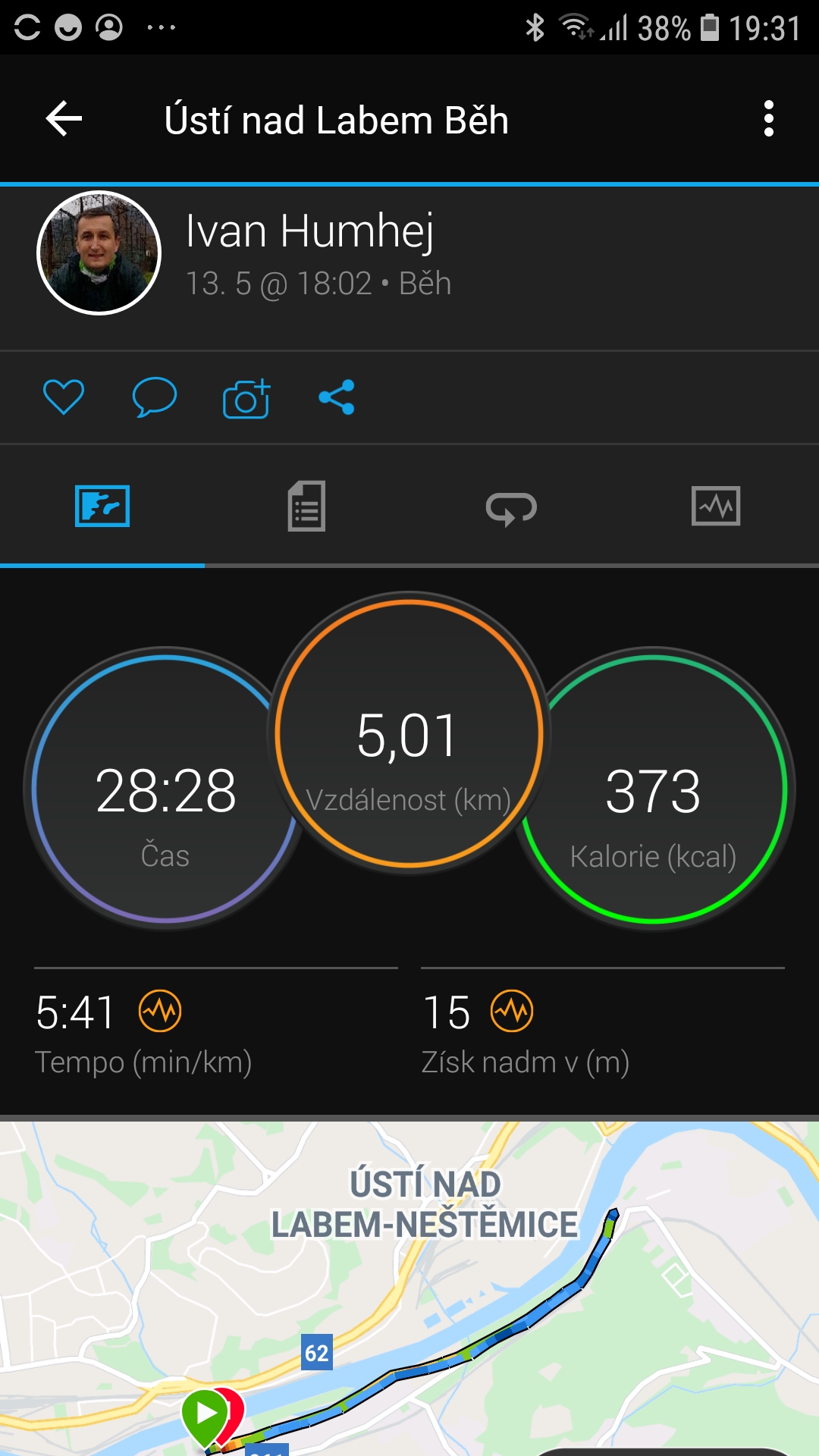
Task: Go back using the arrow icon
Action: 64,119
